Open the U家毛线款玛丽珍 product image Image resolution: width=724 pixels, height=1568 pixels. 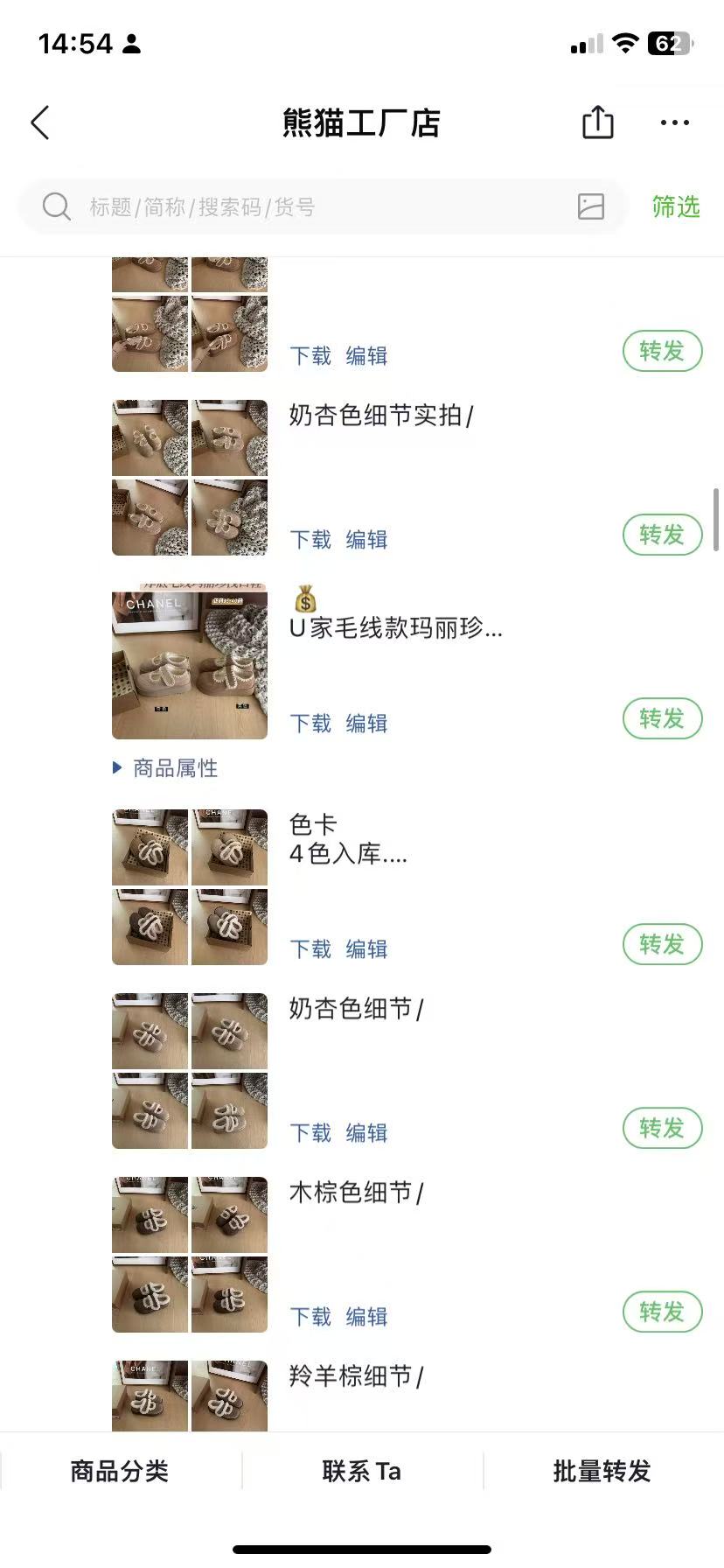190,662
